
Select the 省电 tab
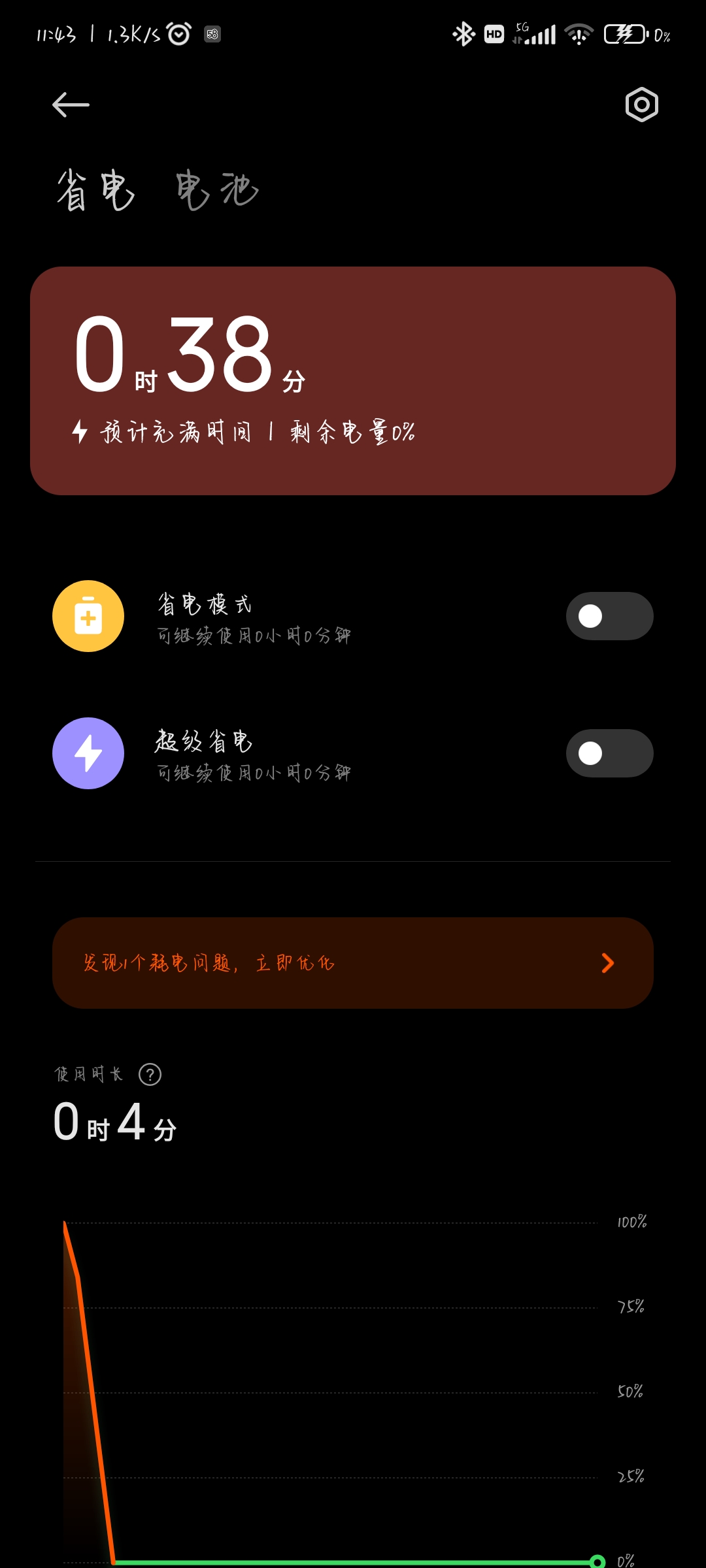(95, 190)
